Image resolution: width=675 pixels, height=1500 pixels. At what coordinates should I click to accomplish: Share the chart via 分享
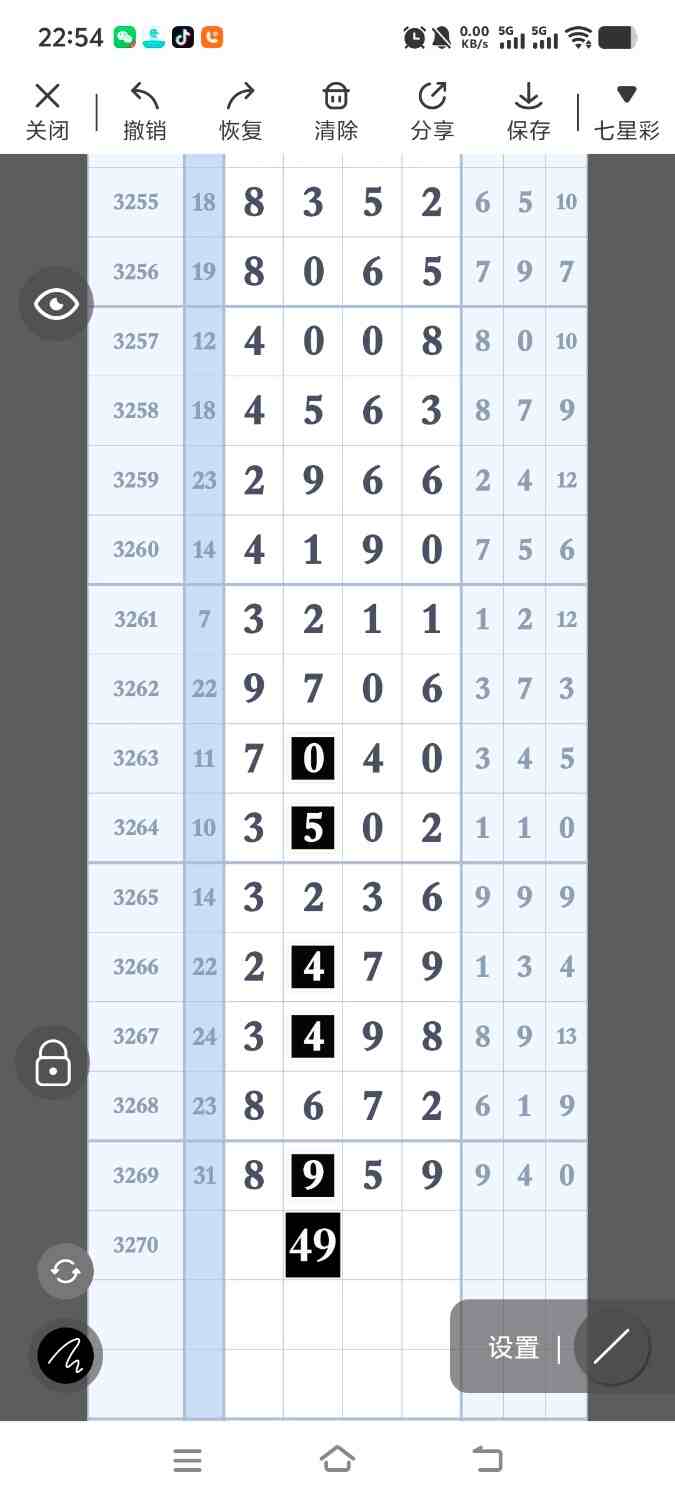[x=432, y=111]
